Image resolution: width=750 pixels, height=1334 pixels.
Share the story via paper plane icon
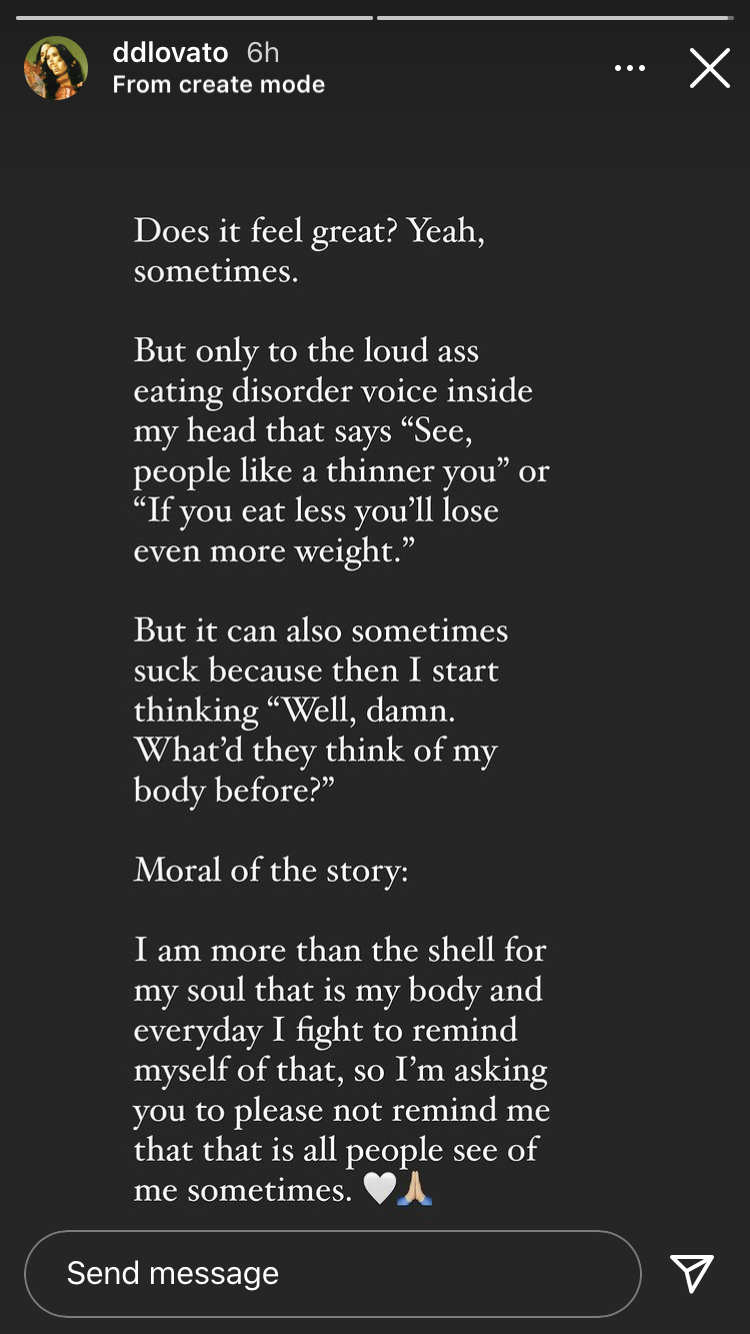click(692, 1273)
